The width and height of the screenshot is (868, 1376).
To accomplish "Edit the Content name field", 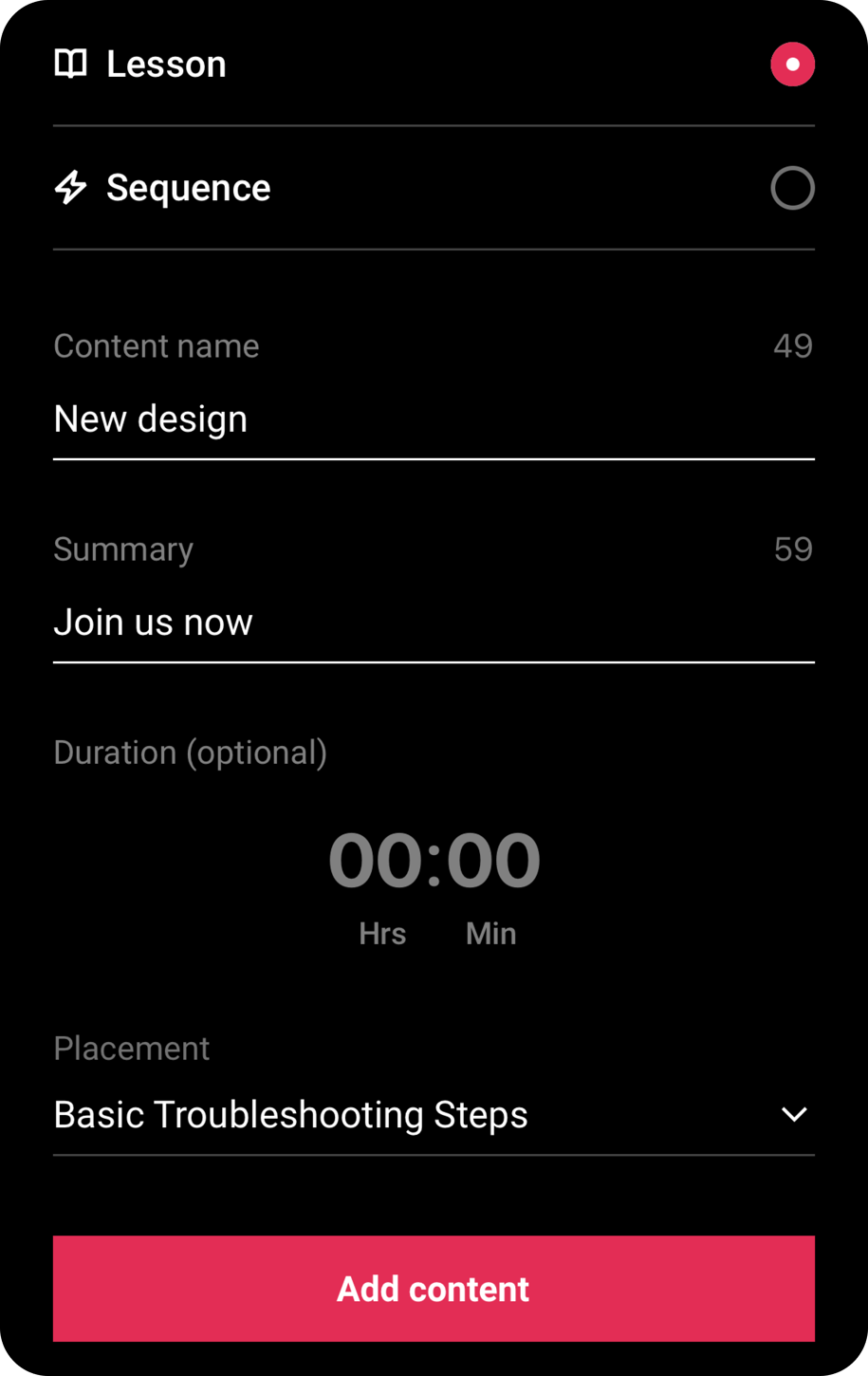I will (433, 419).
